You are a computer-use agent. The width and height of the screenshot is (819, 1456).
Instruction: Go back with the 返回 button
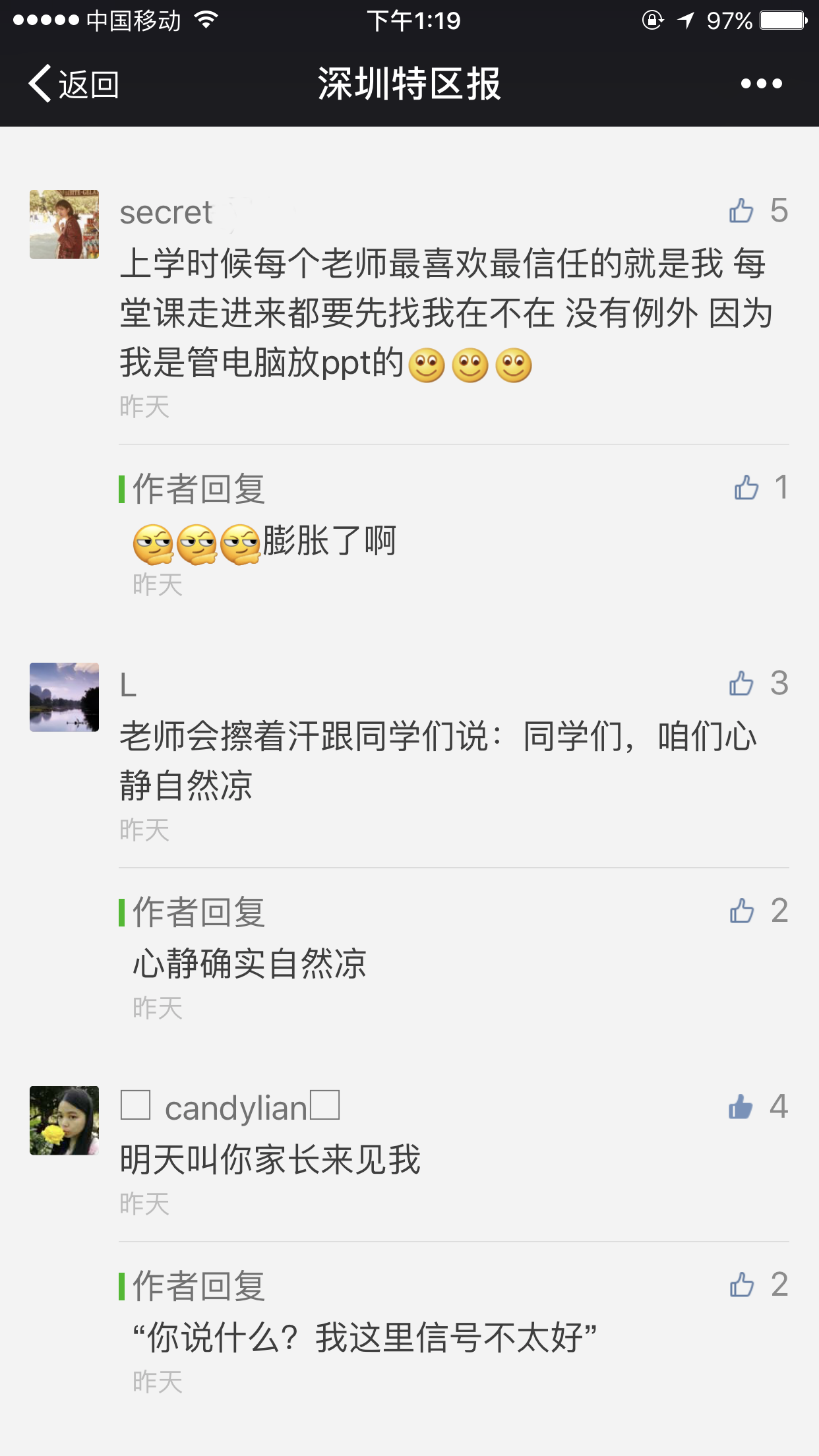[x=73, y=84]
